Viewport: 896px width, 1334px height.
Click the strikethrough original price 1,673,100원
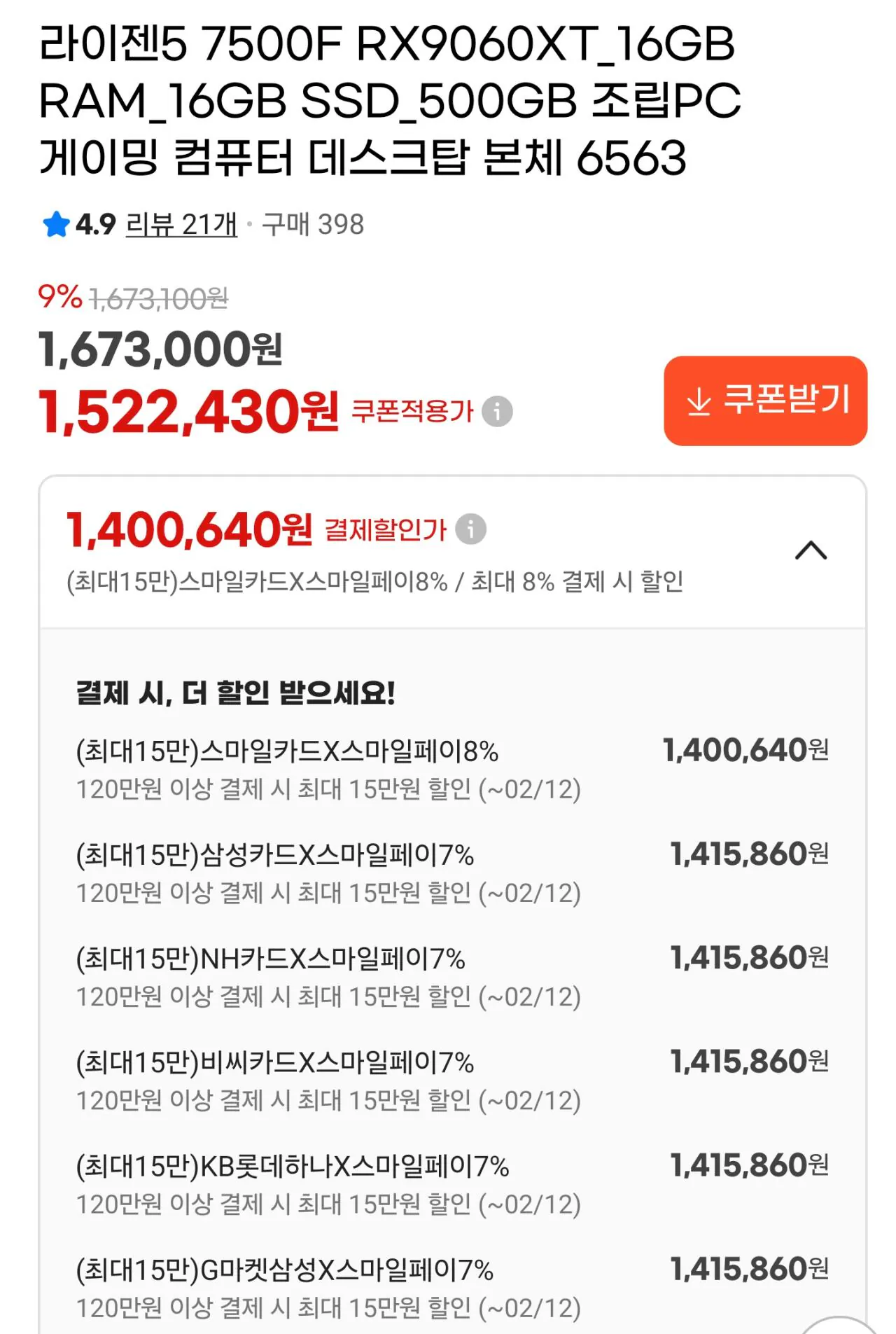pos(157,296)
